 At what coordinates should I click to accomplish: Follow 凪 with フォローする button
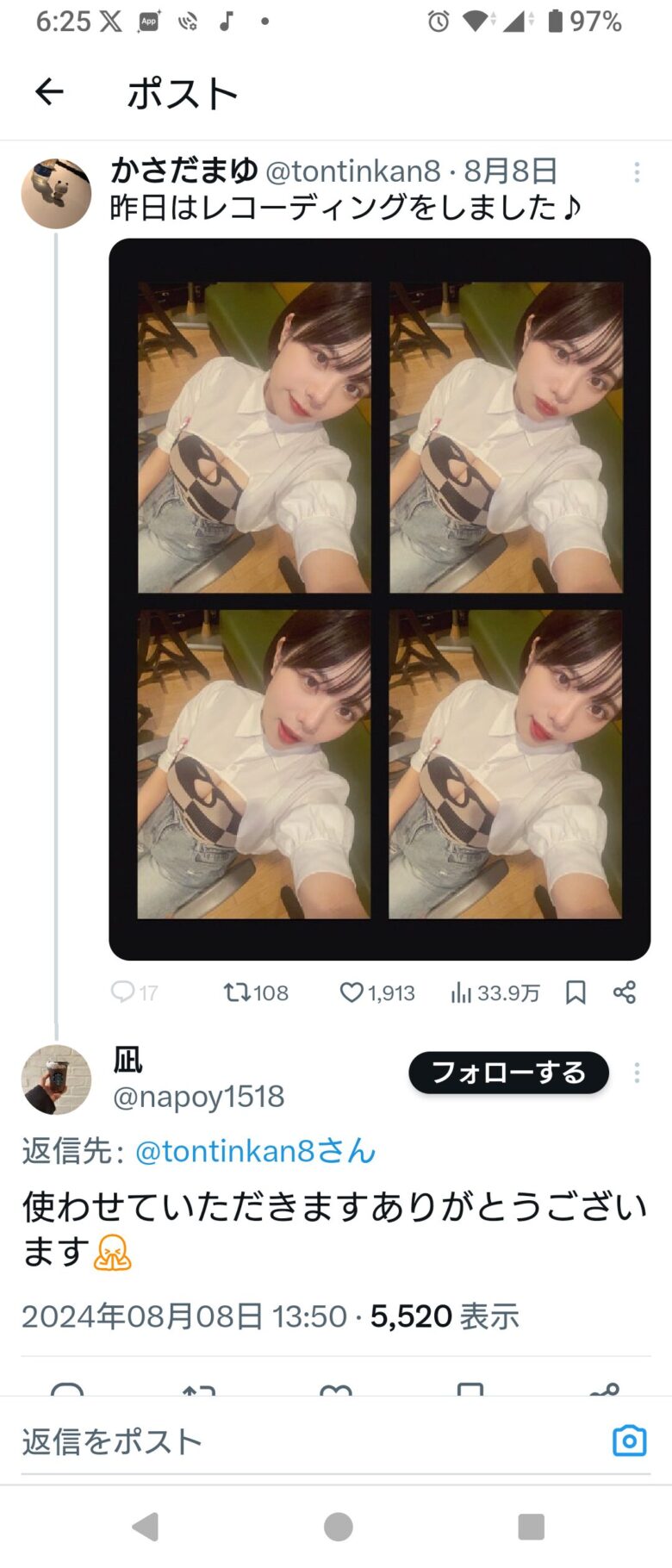[x=508, y=1073]
